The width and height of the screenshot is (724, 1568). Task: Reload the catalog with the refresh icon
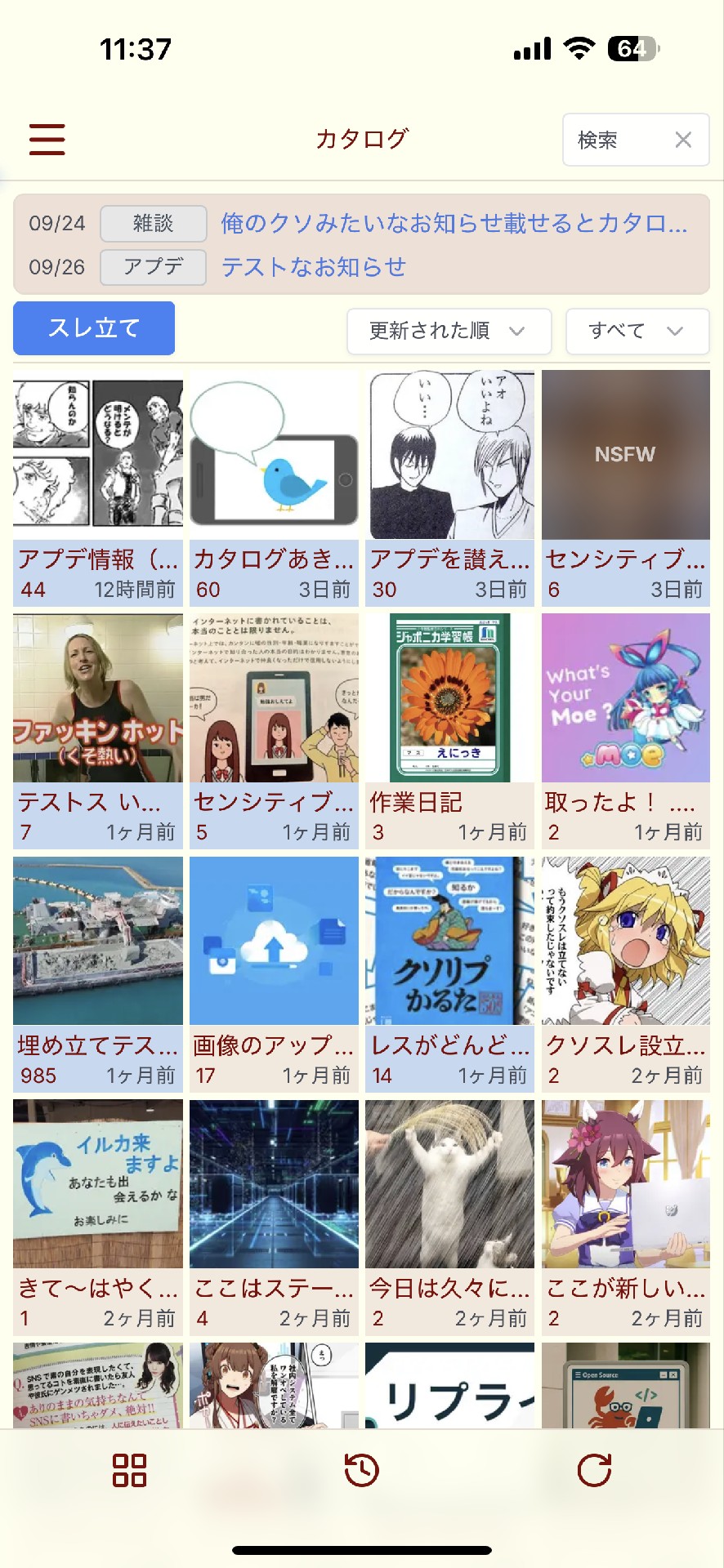(594, 1470)
